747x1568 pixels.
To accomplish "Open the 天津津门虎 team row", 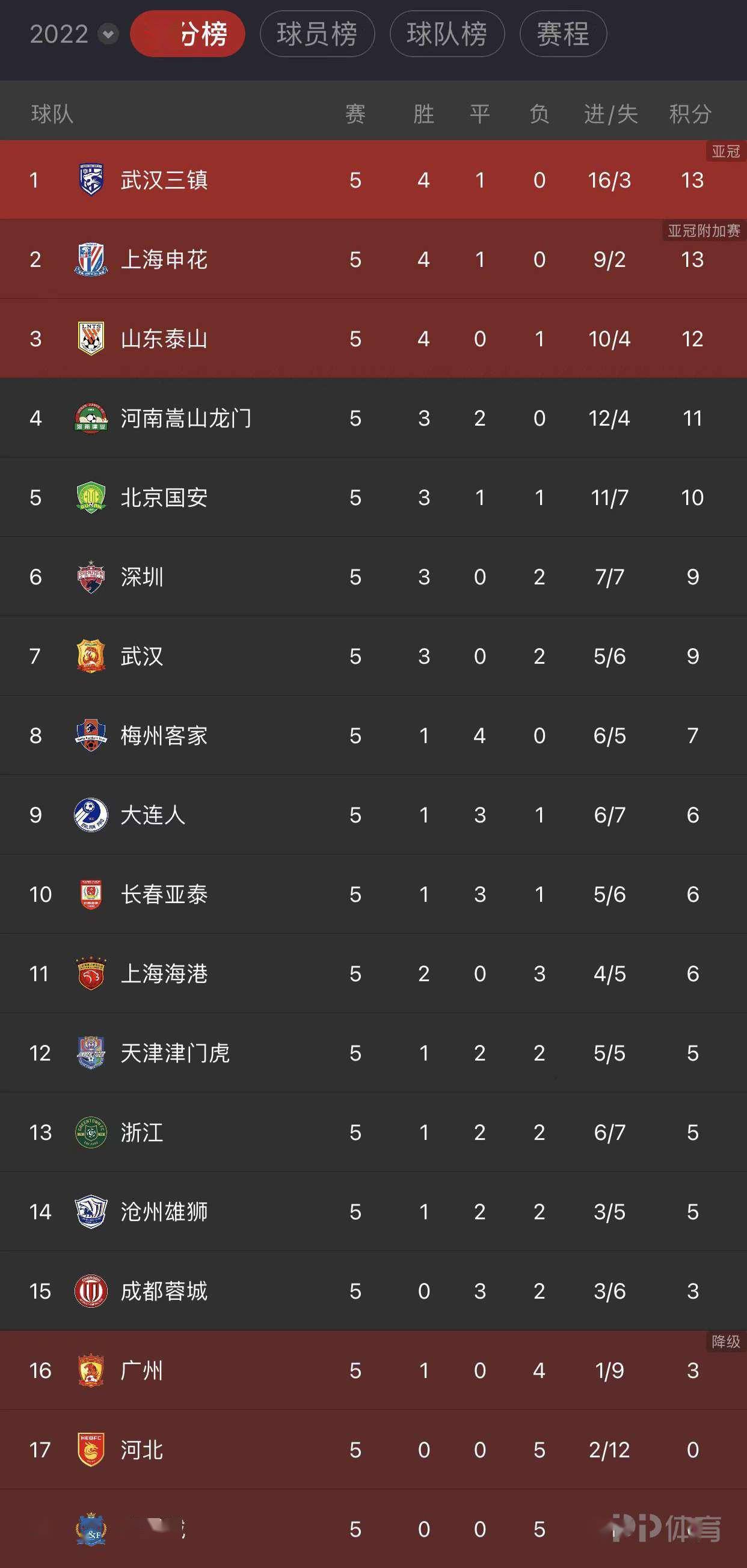I will [x=175, y=1054].
